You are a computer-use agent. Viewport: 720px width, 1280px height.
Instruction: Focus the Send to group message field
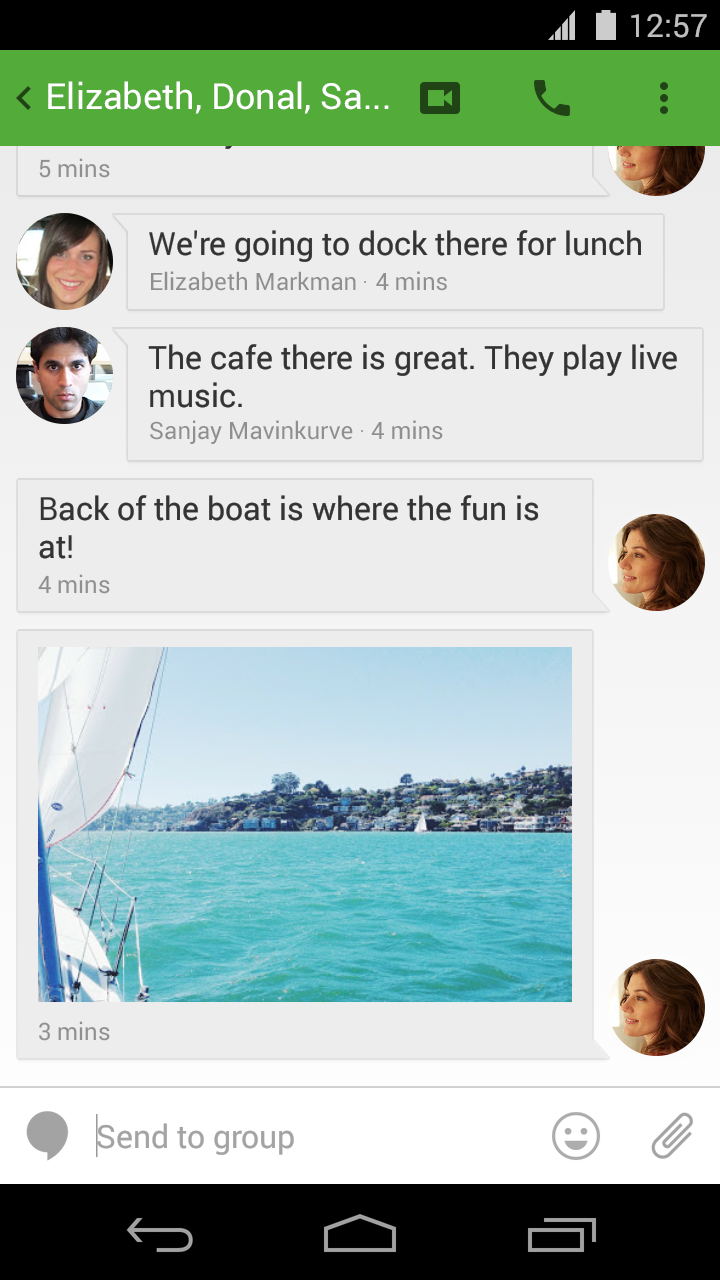310,1137
